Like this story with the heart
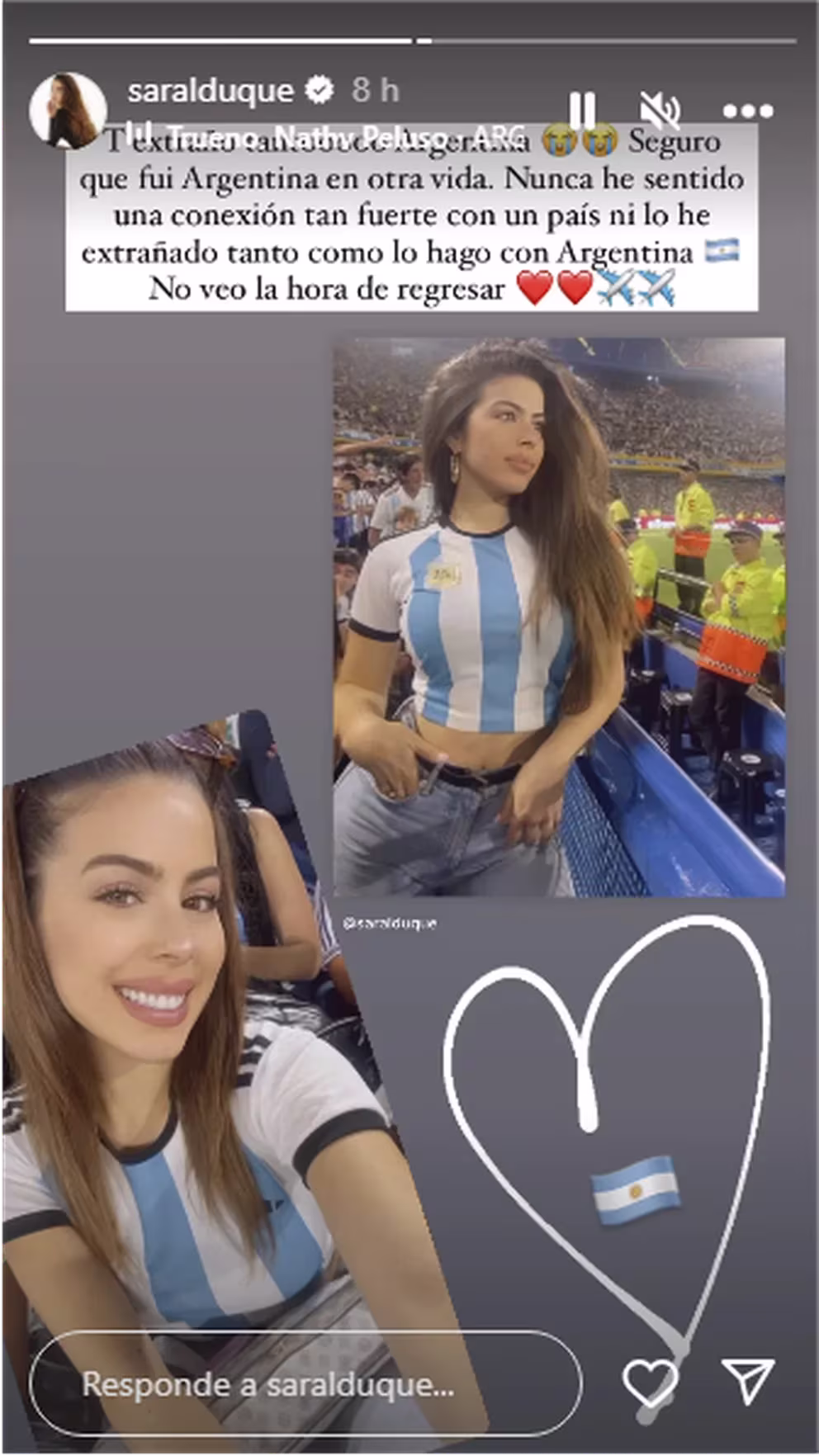Screen dimensions: 819x1456 [650, 1383]
